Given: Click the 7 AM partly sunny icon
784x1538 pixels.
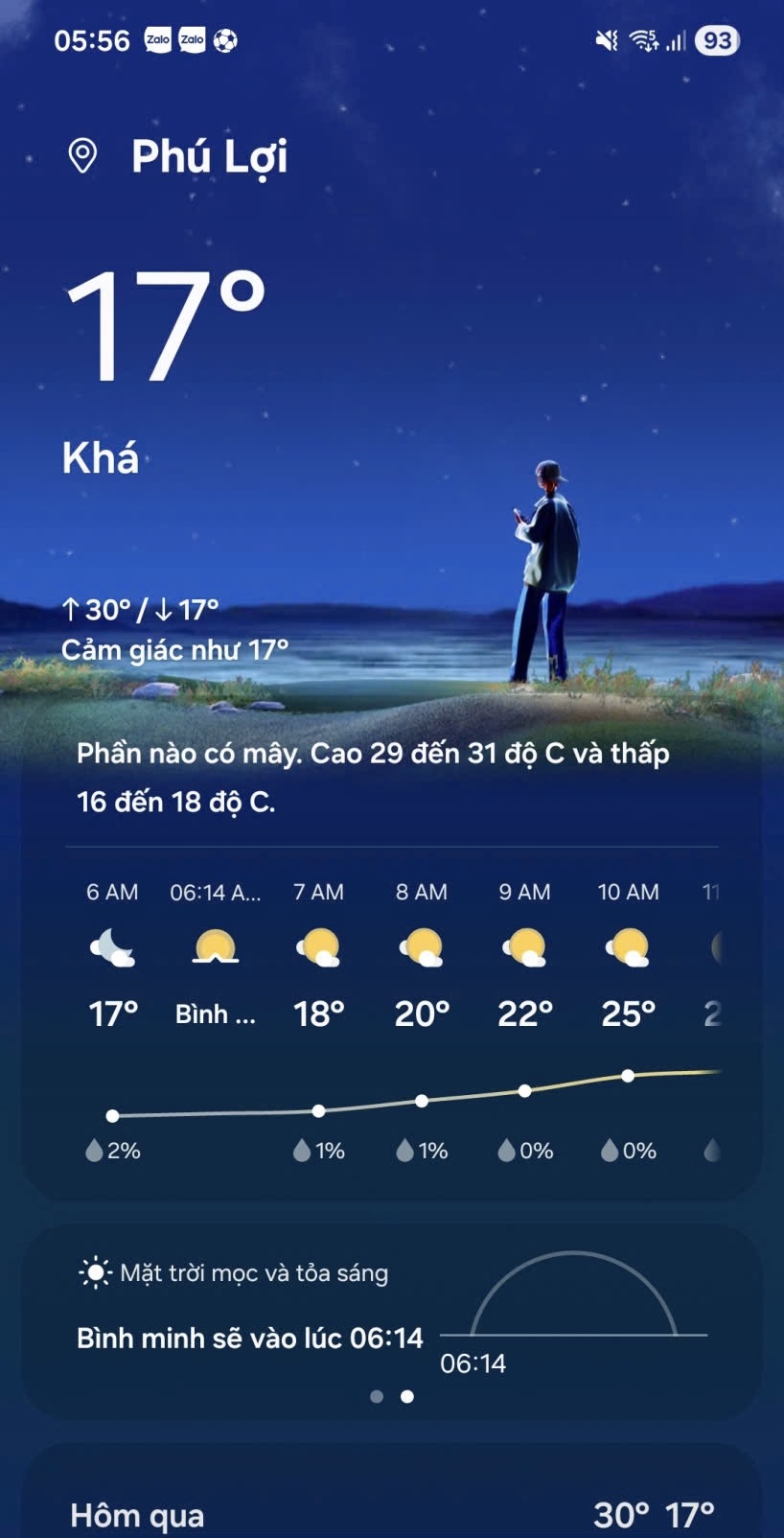Looking at the screenshot, I should point(319,947).
